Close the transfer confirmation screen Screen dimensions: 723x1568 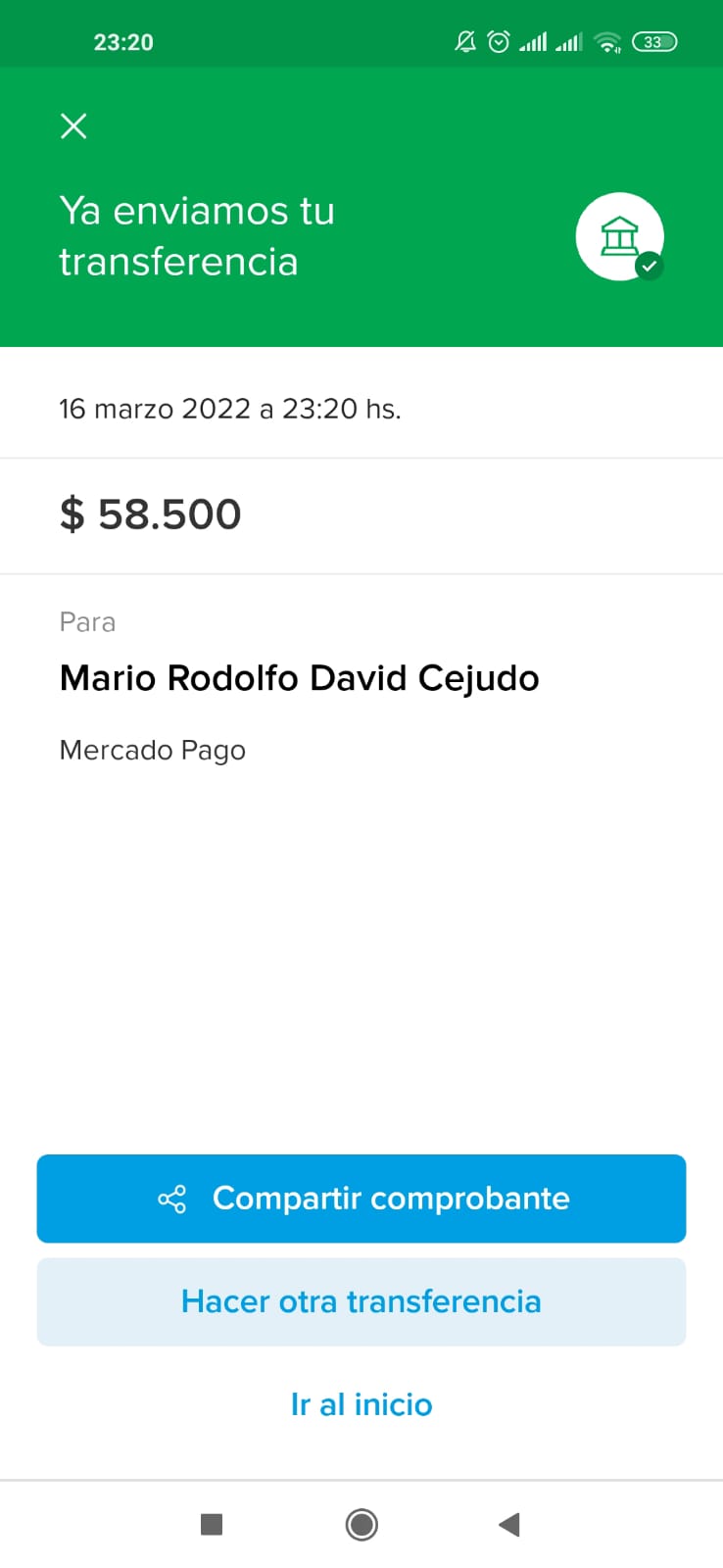pos(73,125)
